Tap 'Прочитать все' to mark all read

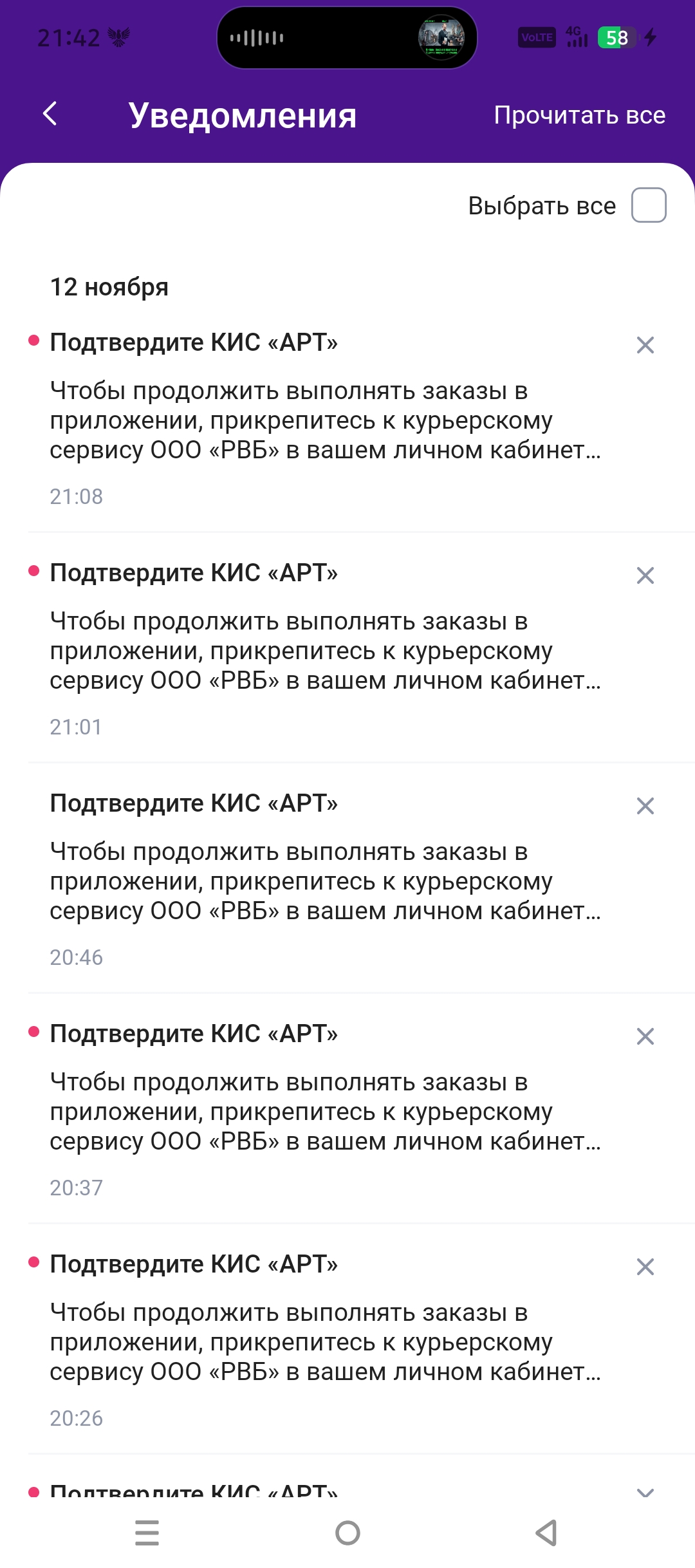(x=579, y=115)
